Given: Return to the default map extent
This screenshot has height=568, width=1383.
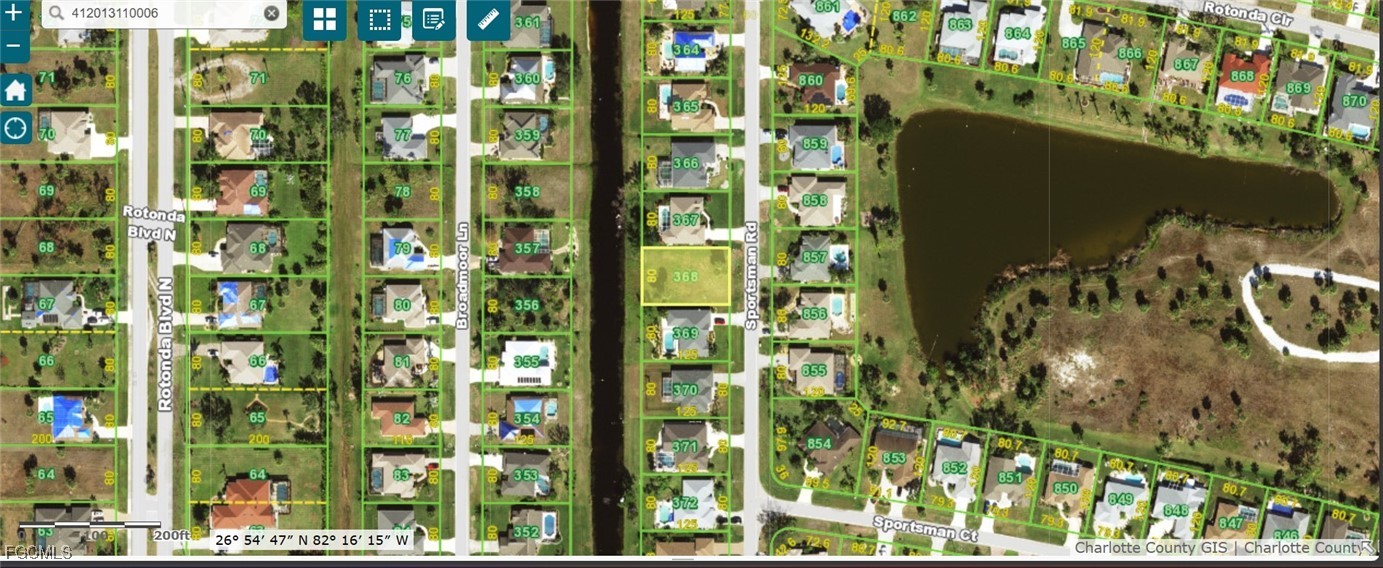Looking at the screenshot, I should (15, 90).
